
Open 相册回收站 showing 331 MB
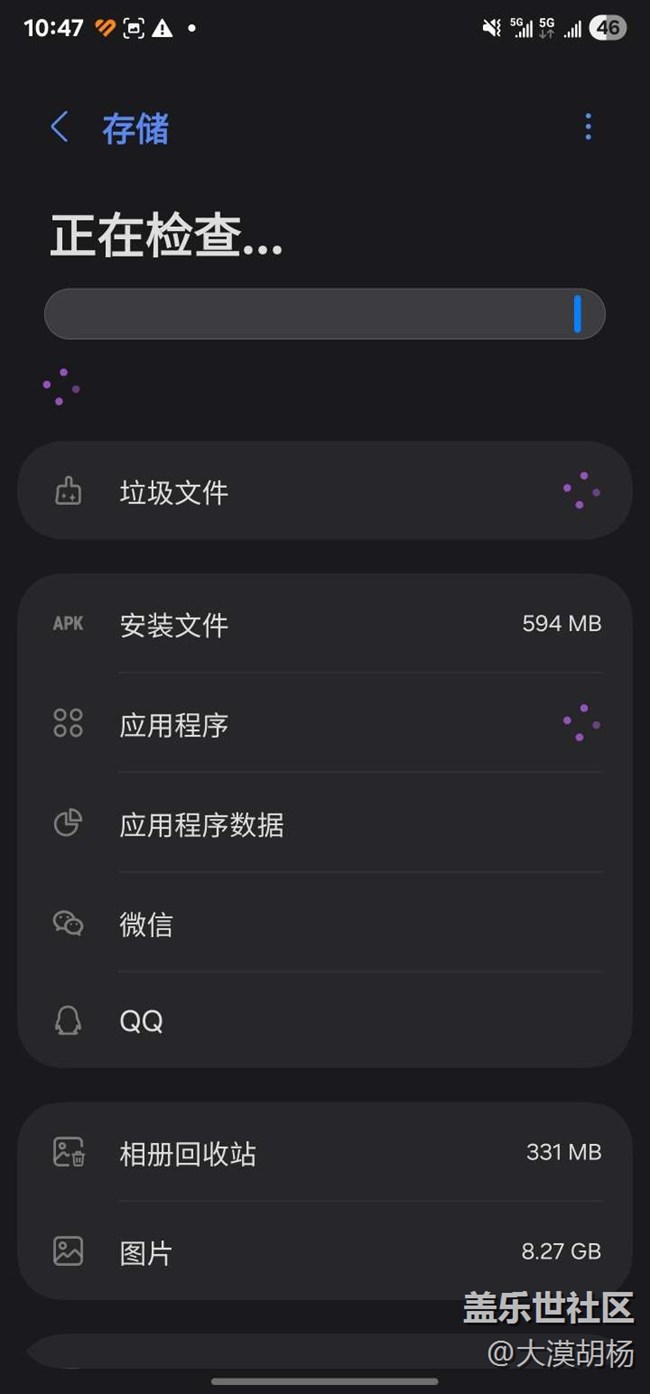pyautogui.click(x=324, y=1153)
